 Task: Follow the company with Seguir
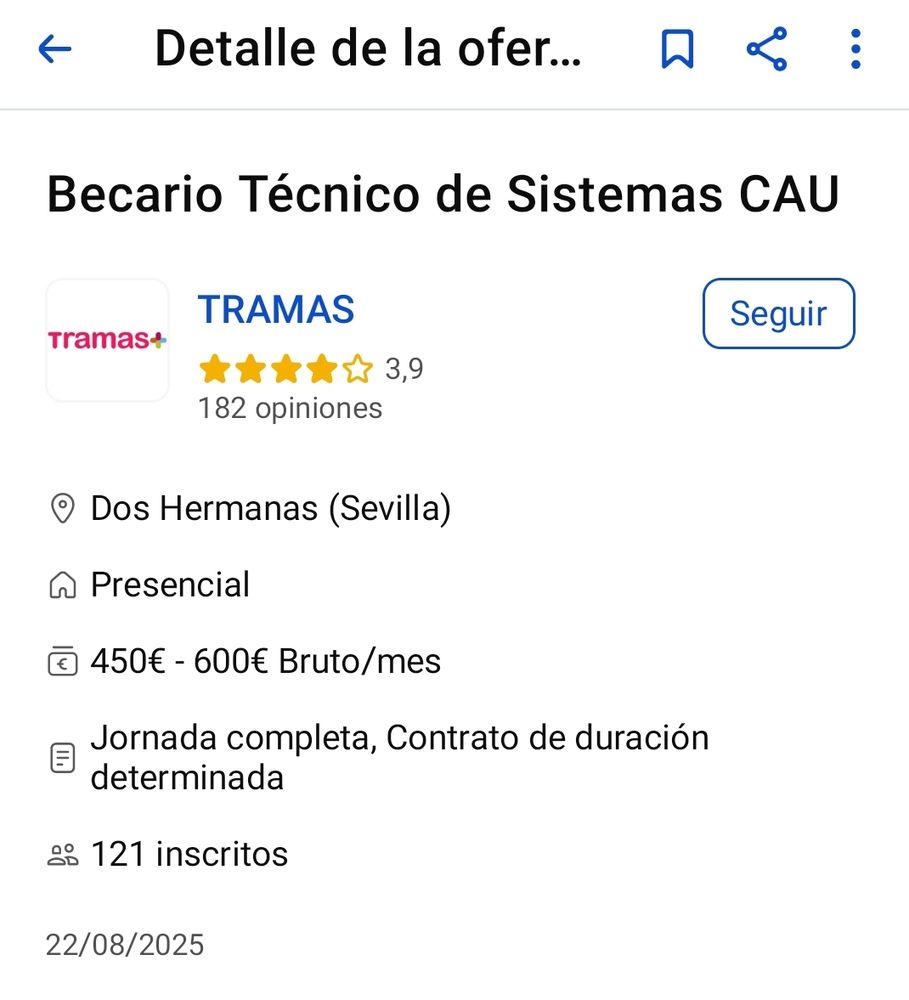778,314
